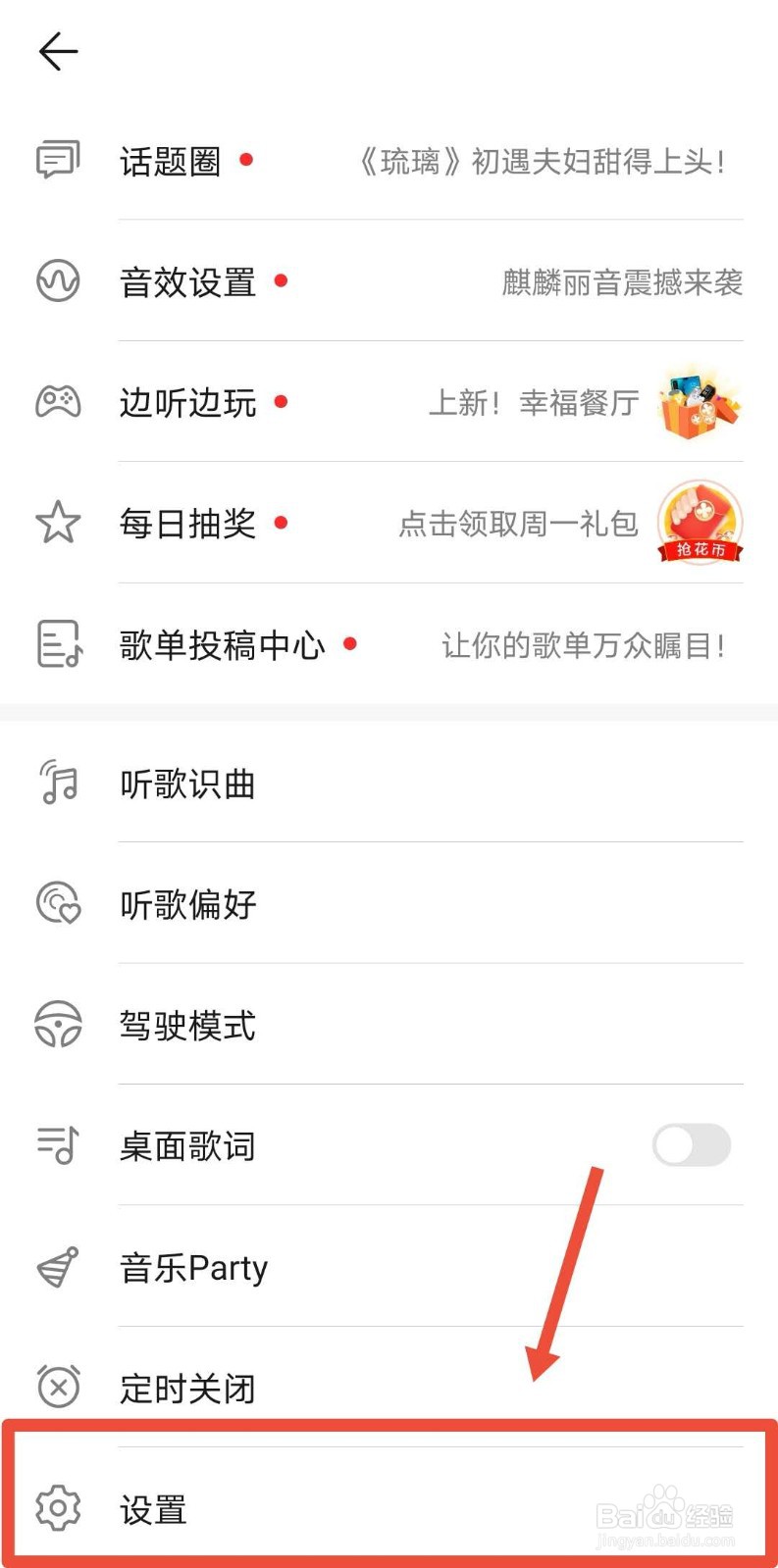
Task: Toggle the 桌面歌词 desktop lyrics switch
Action: tap(691, 1145)
